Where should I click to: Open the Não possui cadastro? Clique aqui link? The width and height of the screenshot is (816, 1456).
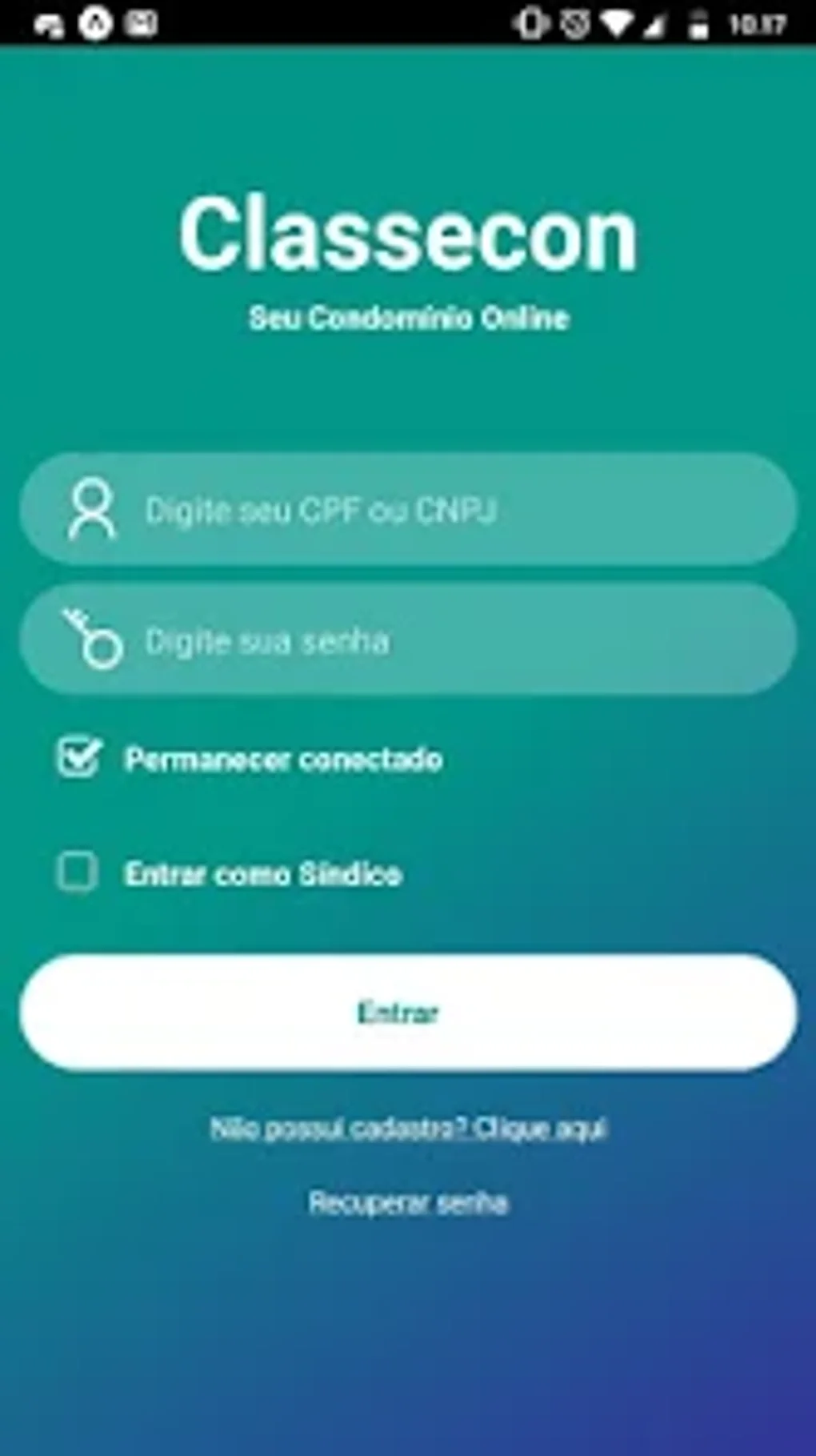408,1129
